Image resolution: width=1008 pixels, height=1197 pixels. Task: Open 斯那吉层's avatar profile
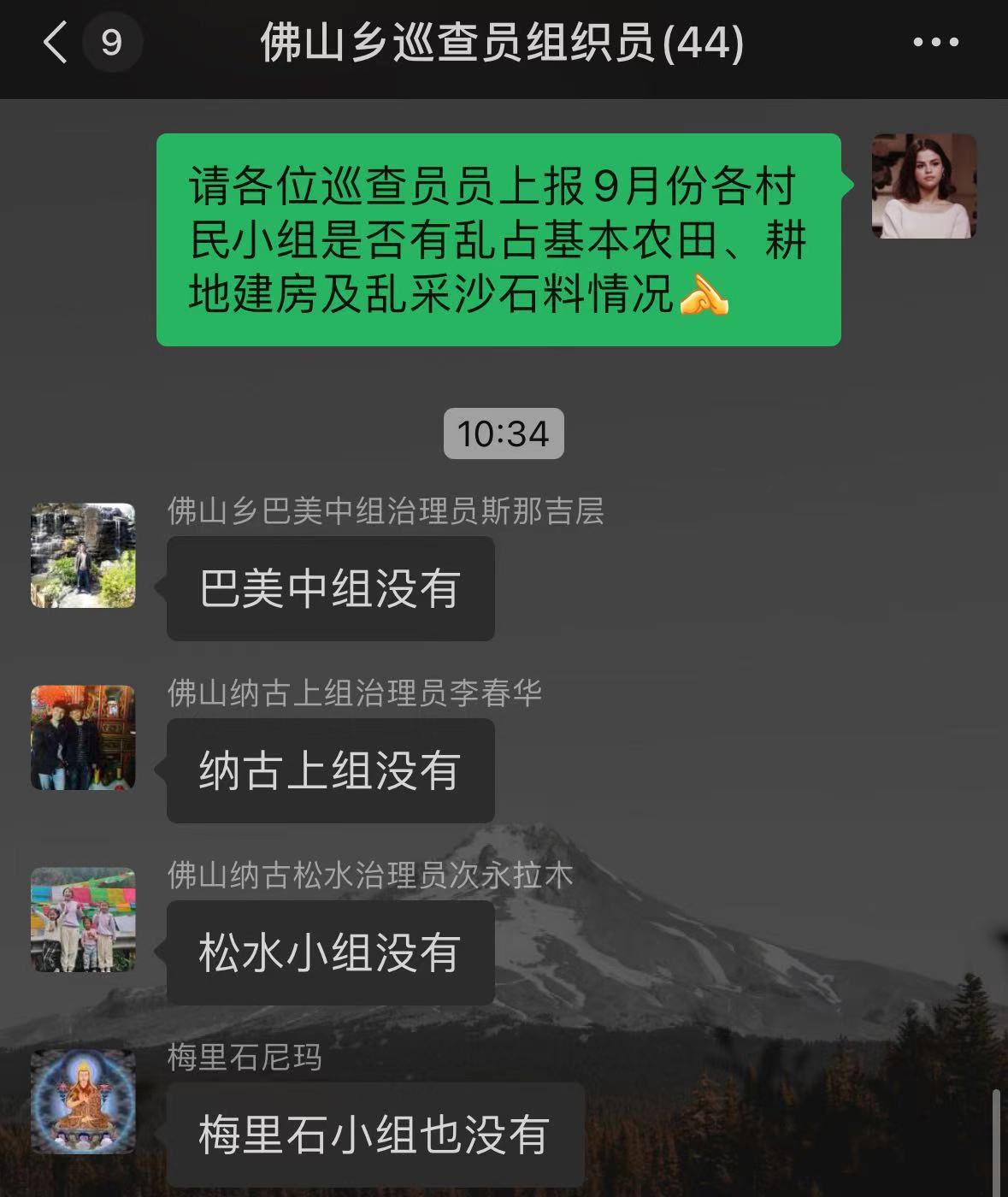pos(83,556)
